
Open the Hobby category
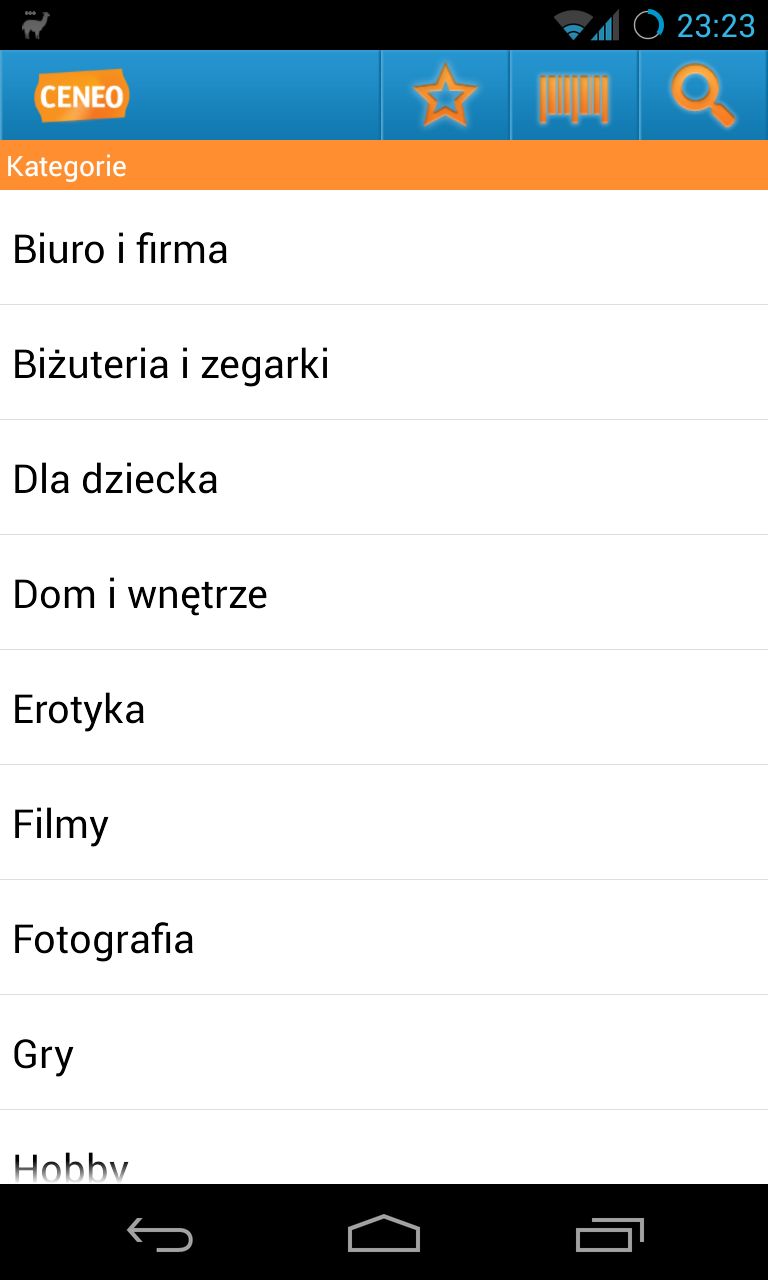[384, 1148]
